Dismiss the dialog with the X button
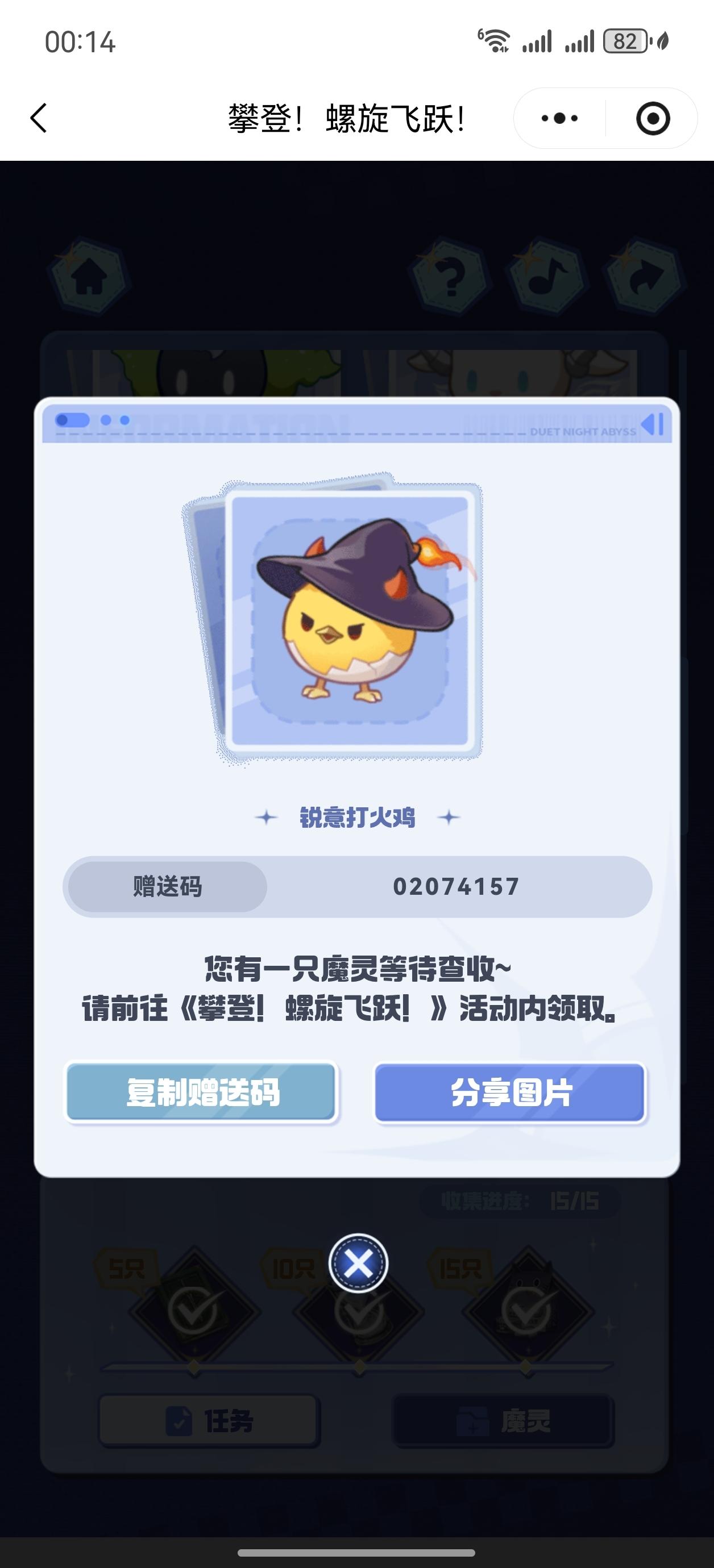The image size is (714, 1568). pyautogui.click(x=358, y=1264)
